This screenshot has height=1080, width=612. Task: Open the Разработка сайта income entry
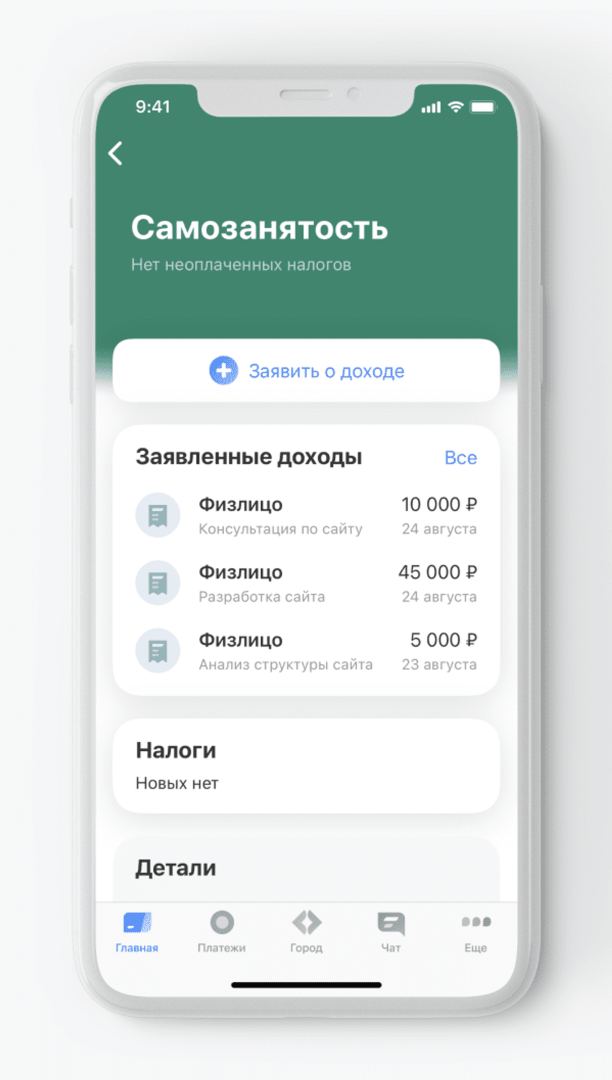click(x=306, y=583)
